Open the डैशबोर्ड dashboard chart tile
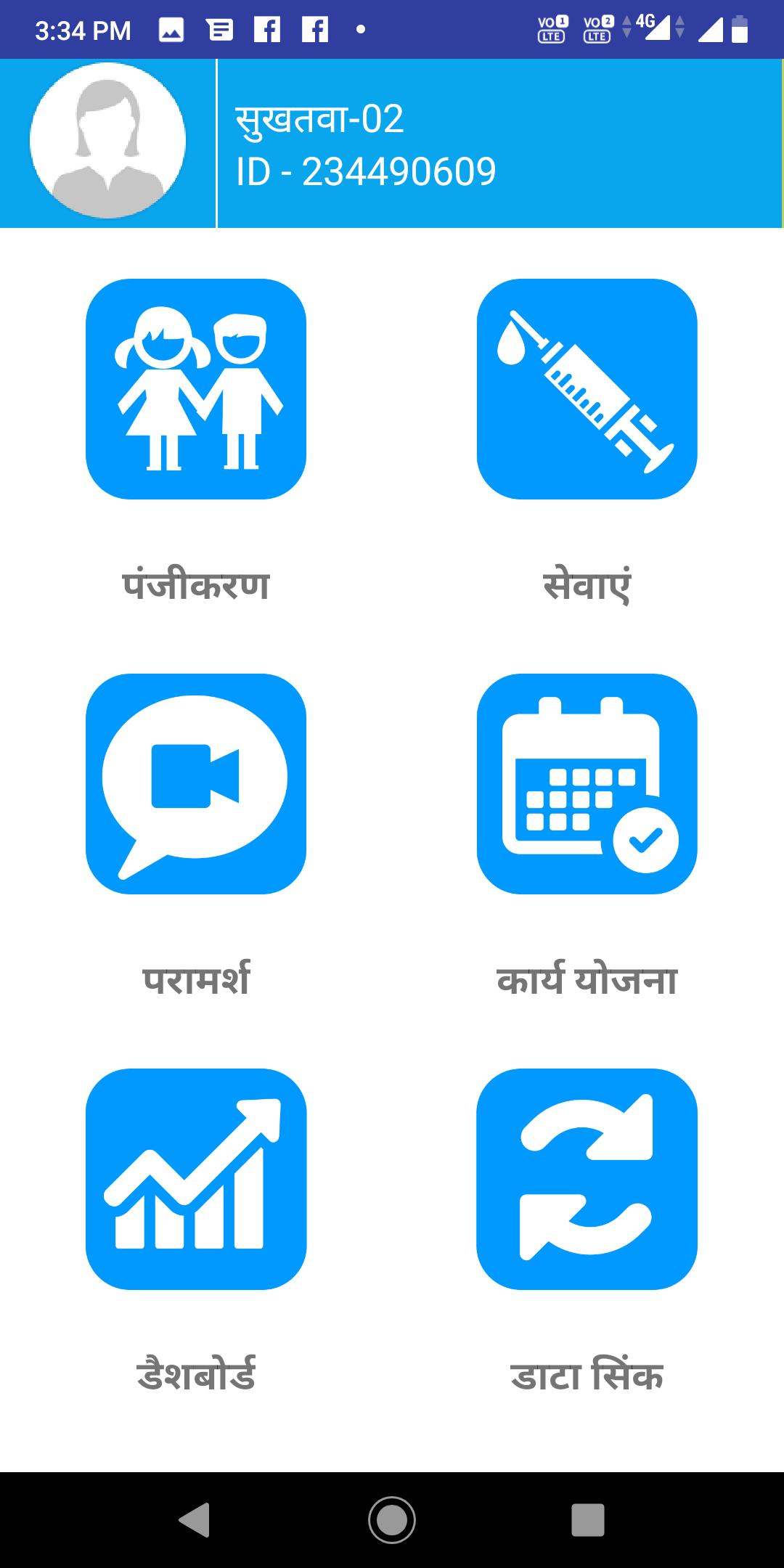The width and height of the screenshot is (784, 1568). tap(196, 1179)
